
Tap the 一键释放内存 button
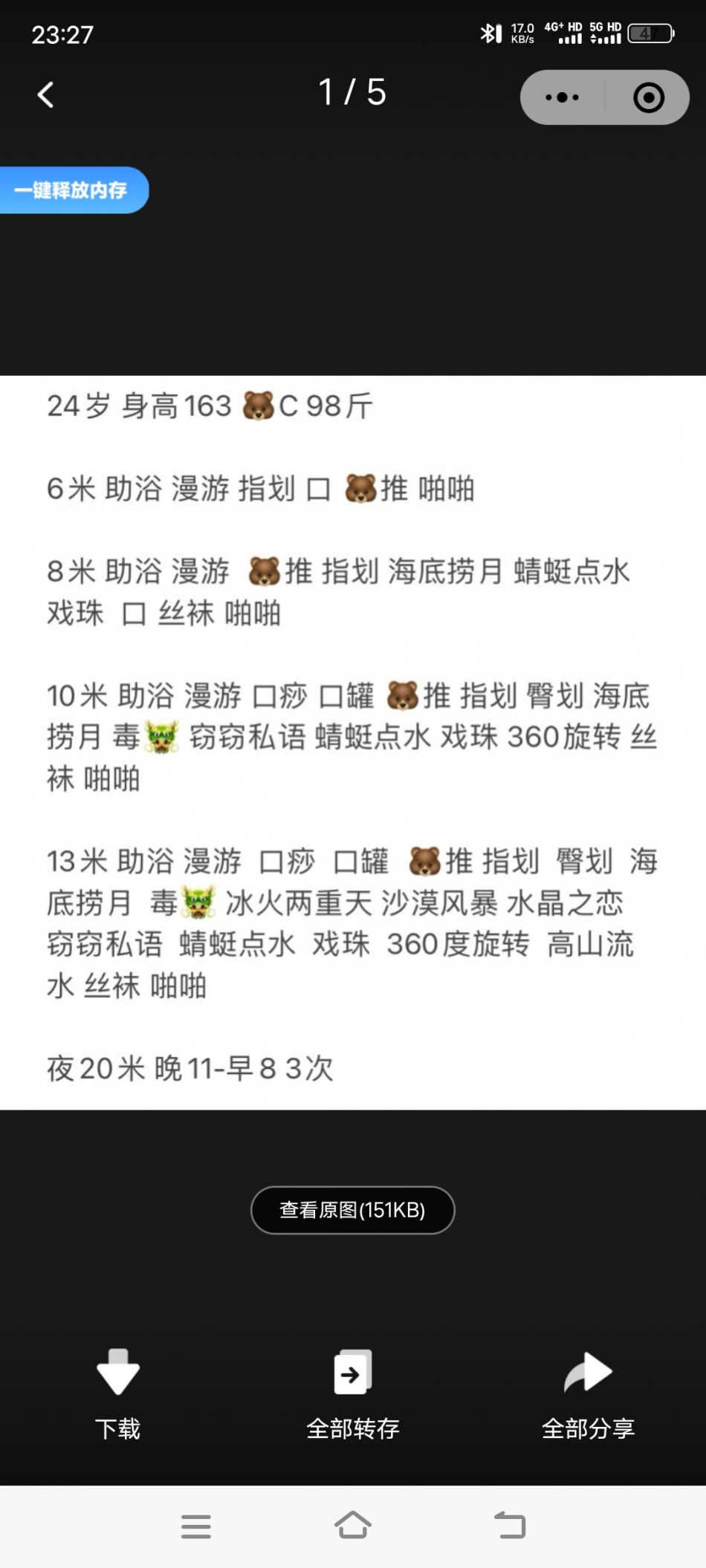pos(72,191)
